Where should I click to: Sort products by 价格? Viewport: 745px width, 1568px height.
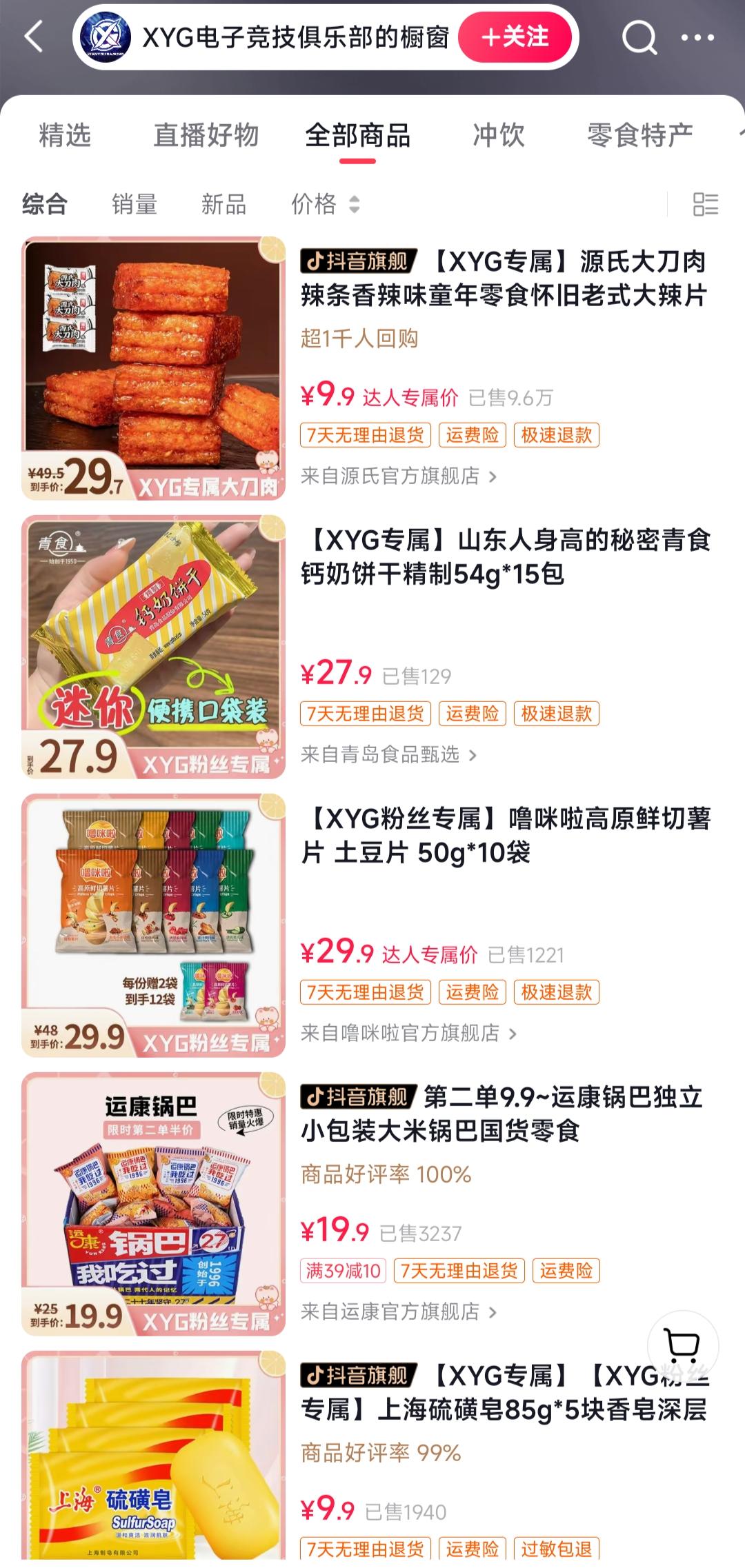click(325, 204)
